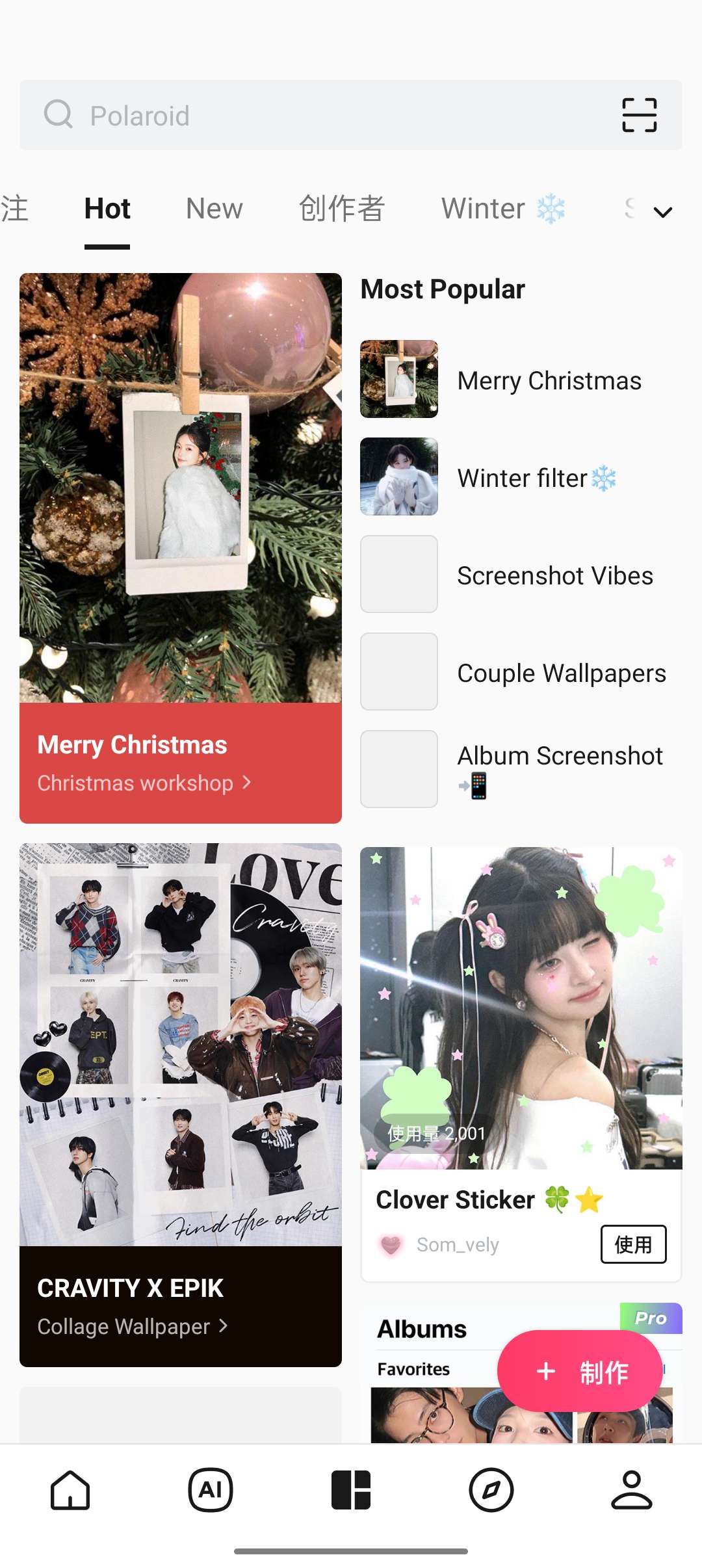Open the profile tab in bottom bar

(631, 1490)
